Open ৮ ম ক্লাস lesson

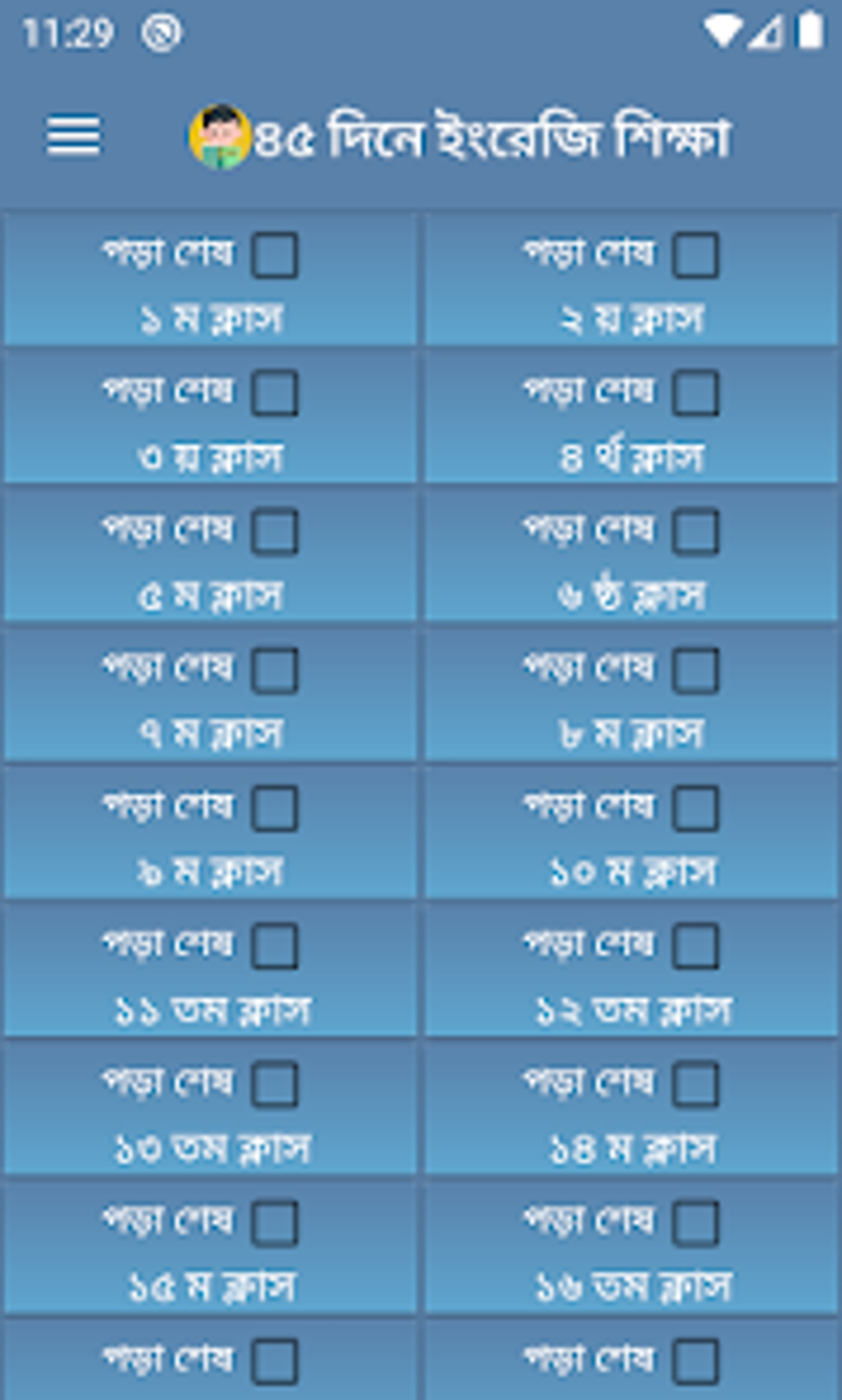pyautogui.click(x=631, y=735)
